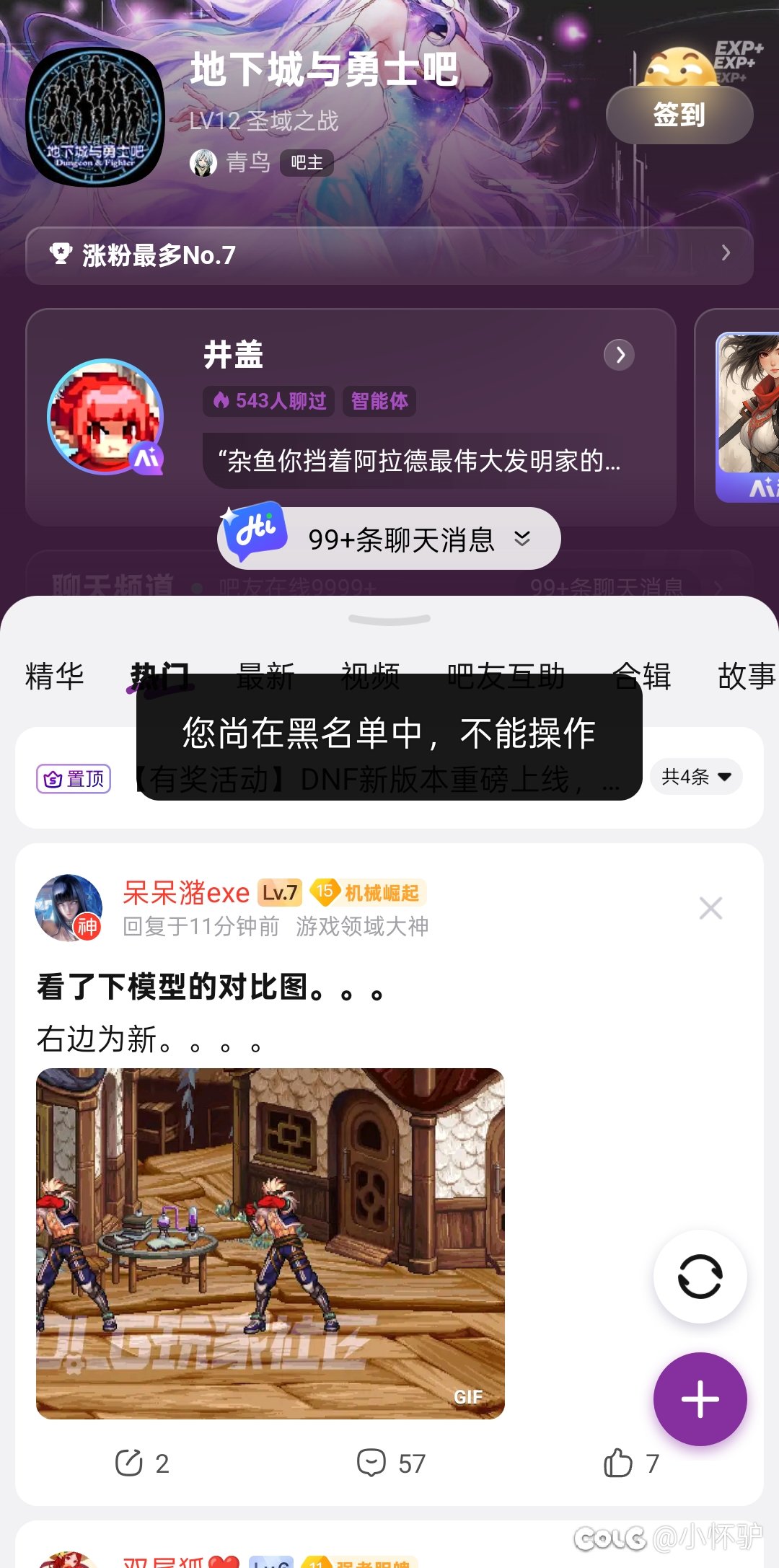Switch to the 故事 tab
The width and height of the screenshot is (779, 1568).
point(747,677)
